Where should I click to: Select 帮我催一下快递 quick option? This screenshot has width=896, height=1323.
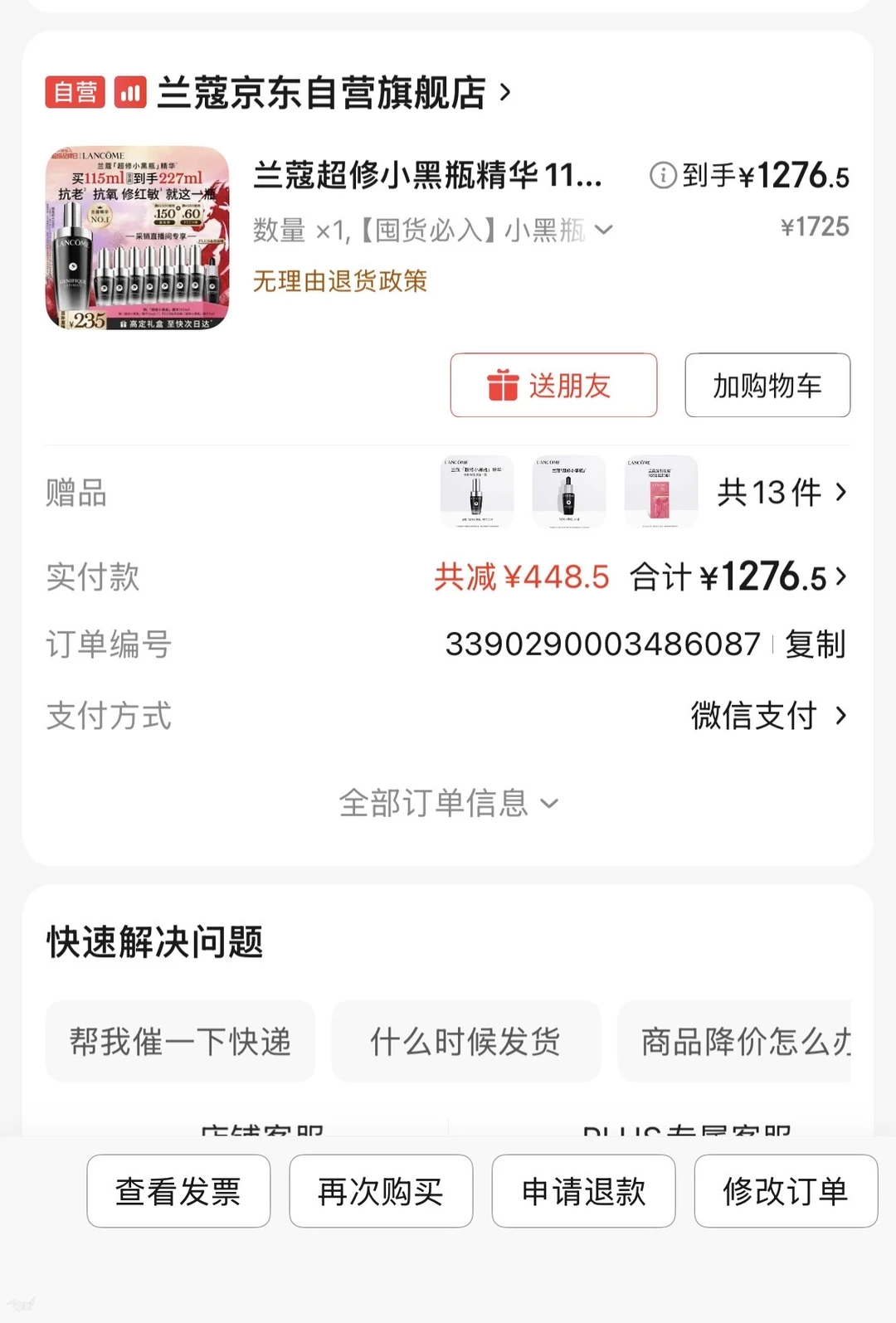179,1042
